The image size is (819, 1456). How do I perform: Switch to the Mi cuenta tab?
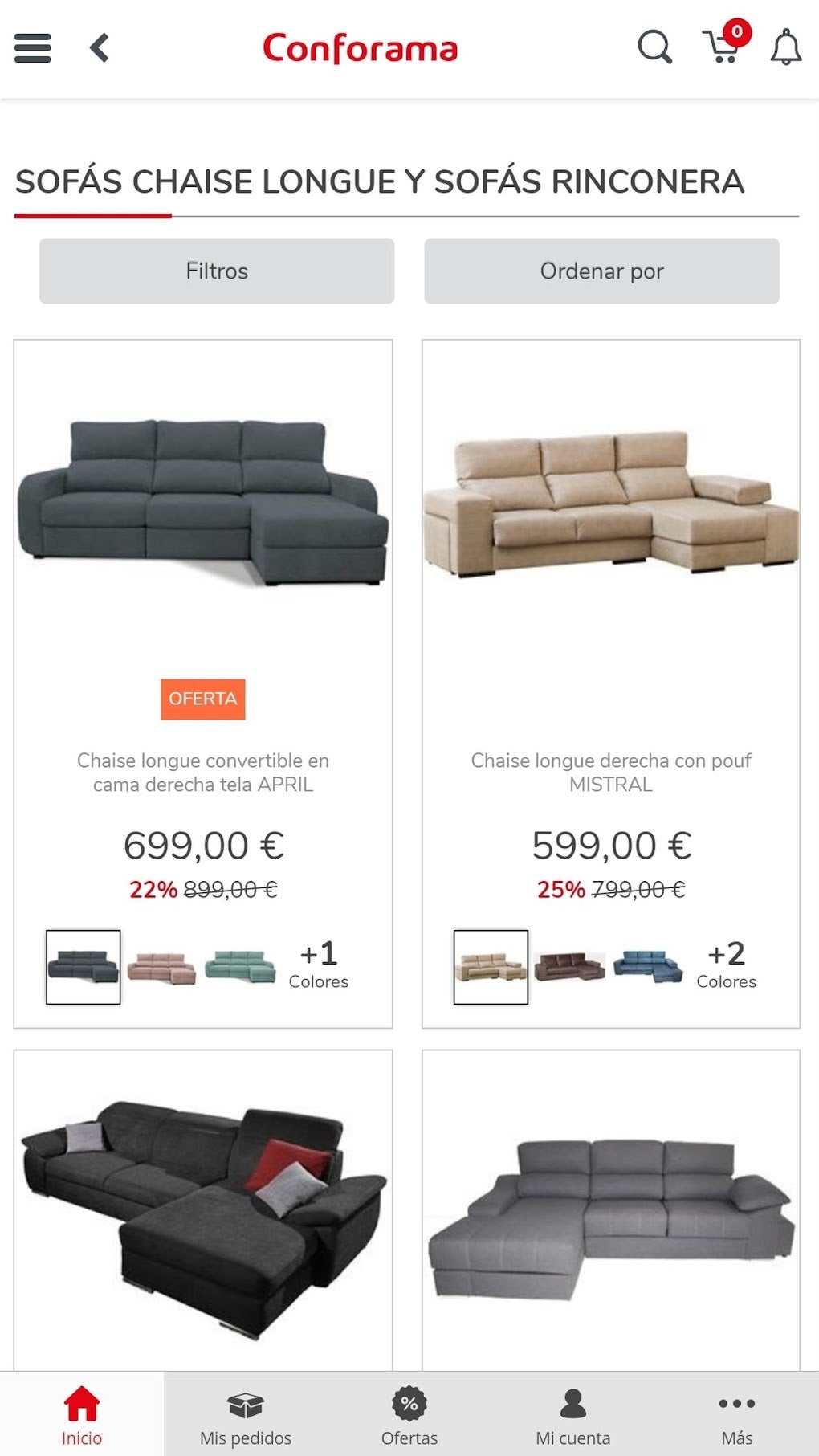(573, 1417)
